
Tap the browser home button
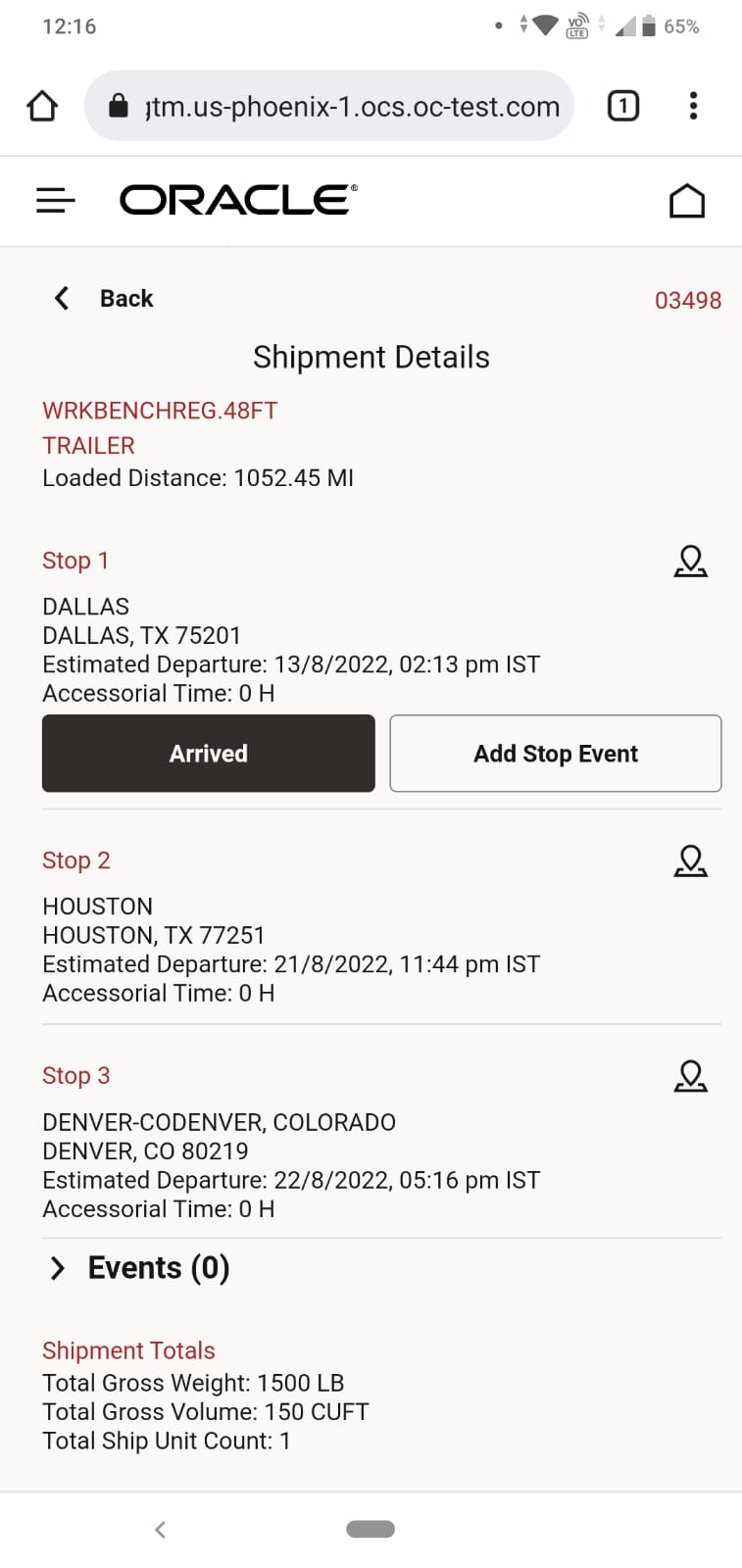pos(42,106)
